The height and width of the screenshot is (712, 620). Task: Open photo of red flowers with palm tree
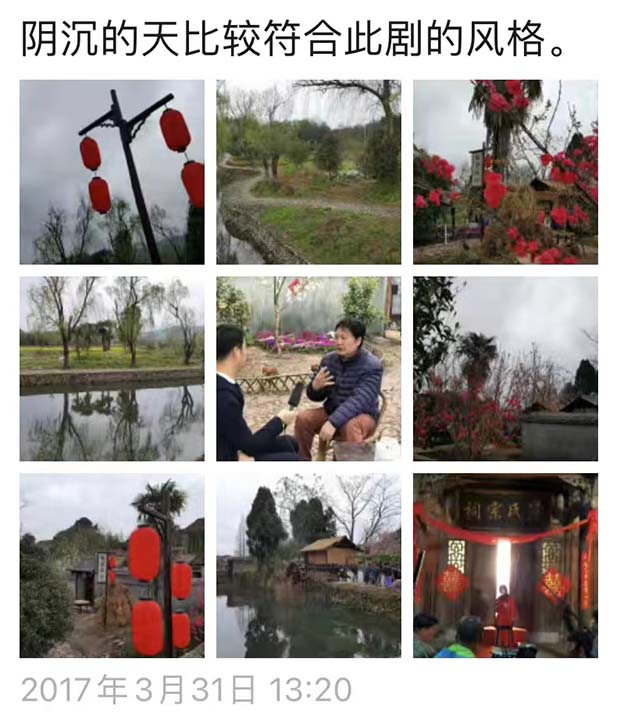coord(505,172)
